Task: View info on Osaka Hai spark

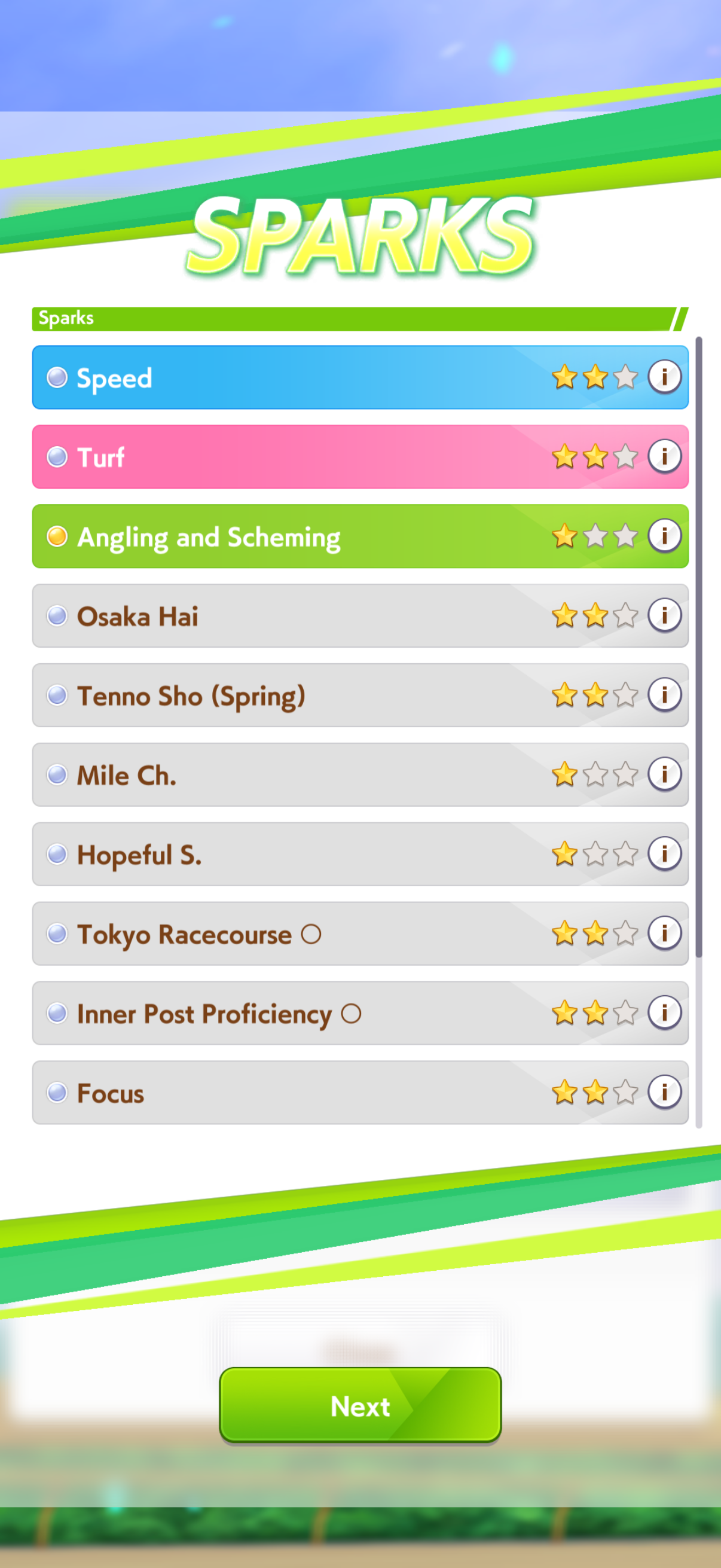Action: point(664,615)
